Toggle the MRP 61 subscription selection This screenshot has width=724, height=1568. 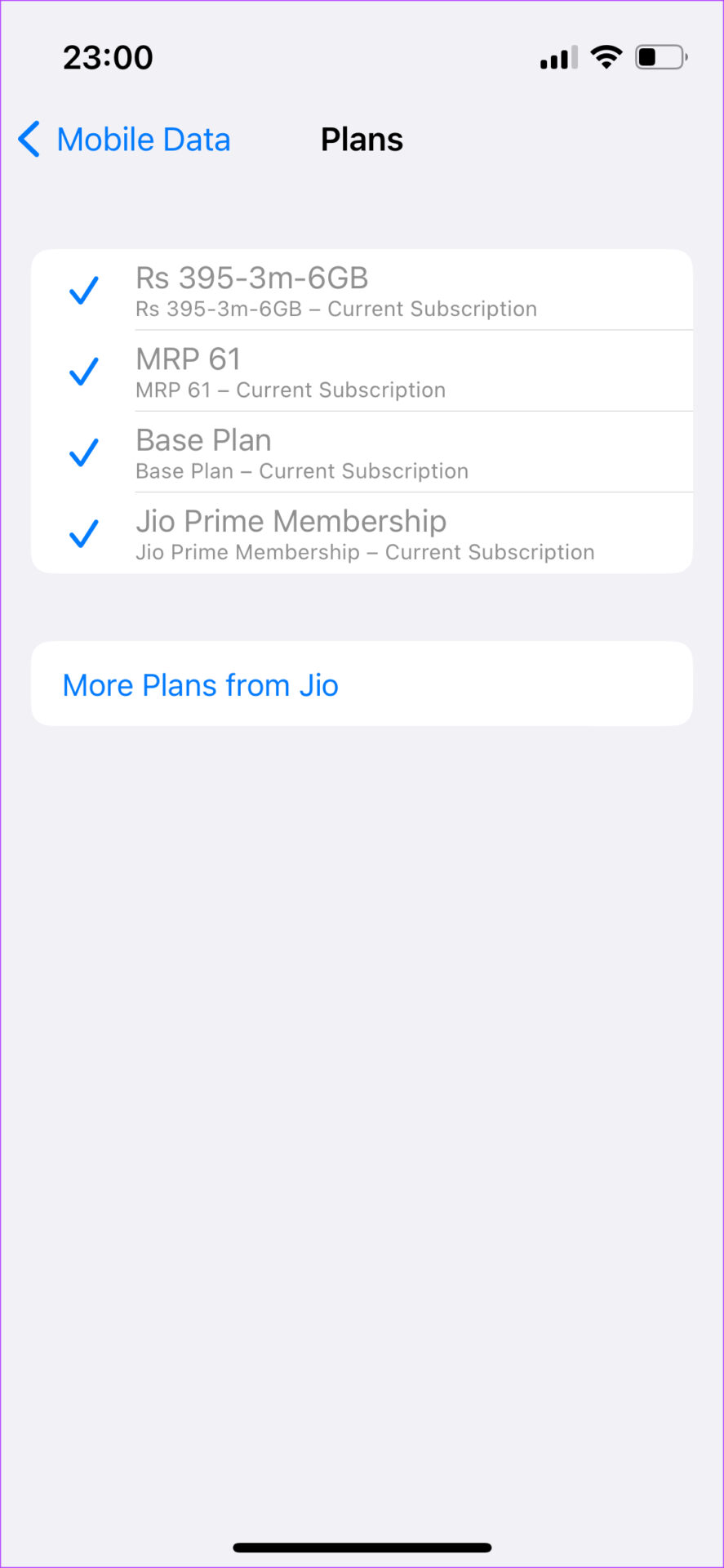point(82,372)
